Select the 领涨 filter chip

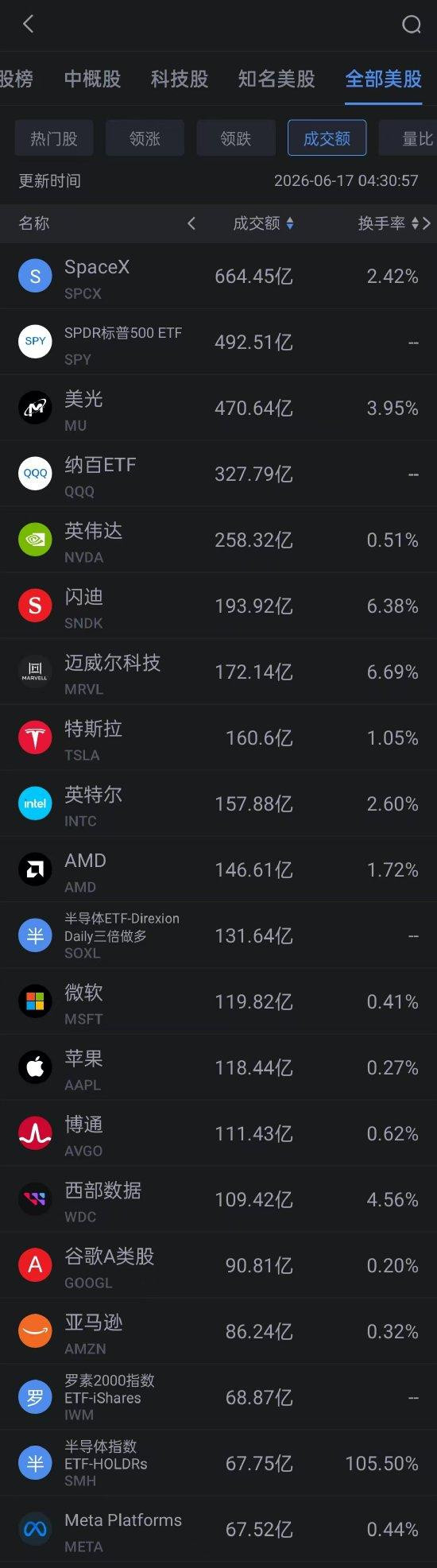point(145,138)
